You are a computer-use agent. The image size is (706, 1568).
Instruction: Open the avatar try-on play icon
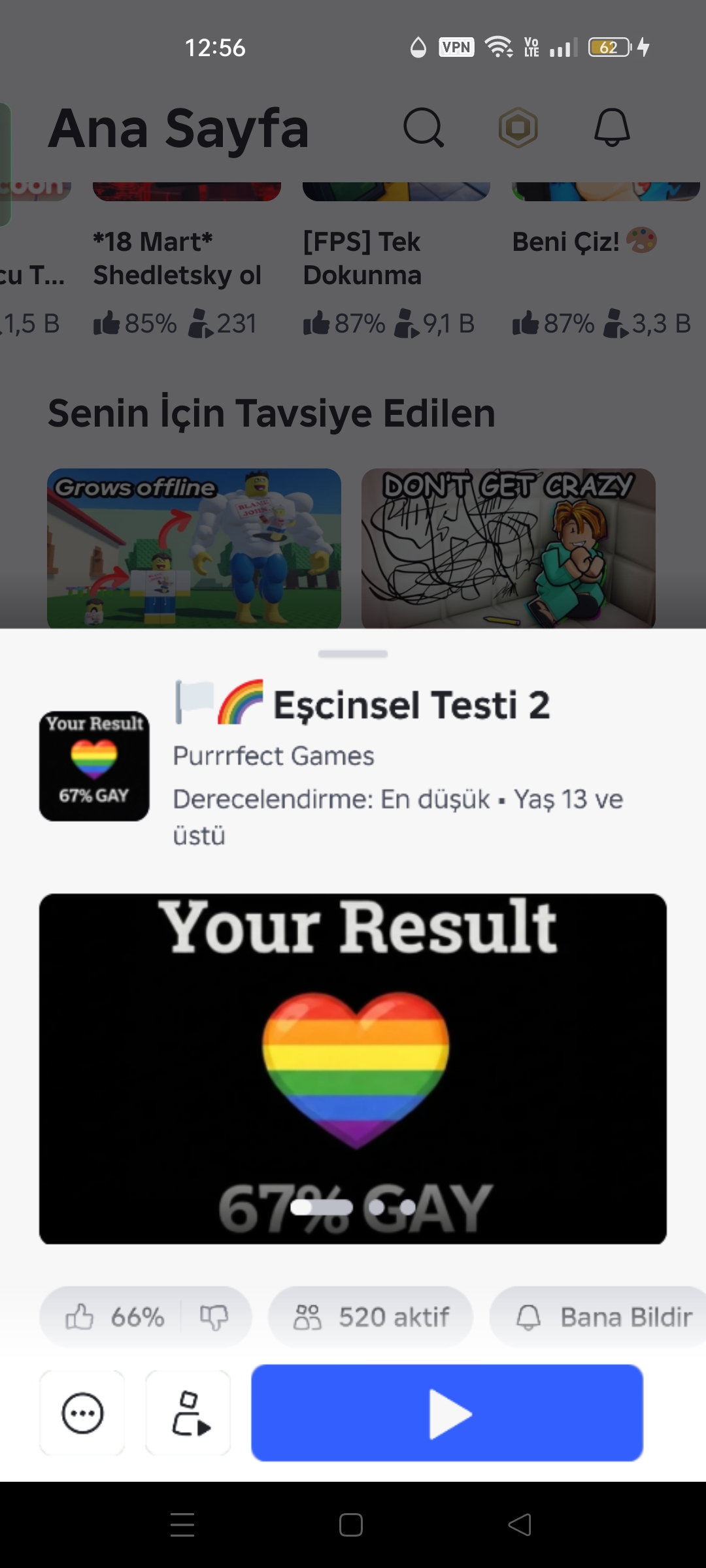click(188, 1413)
